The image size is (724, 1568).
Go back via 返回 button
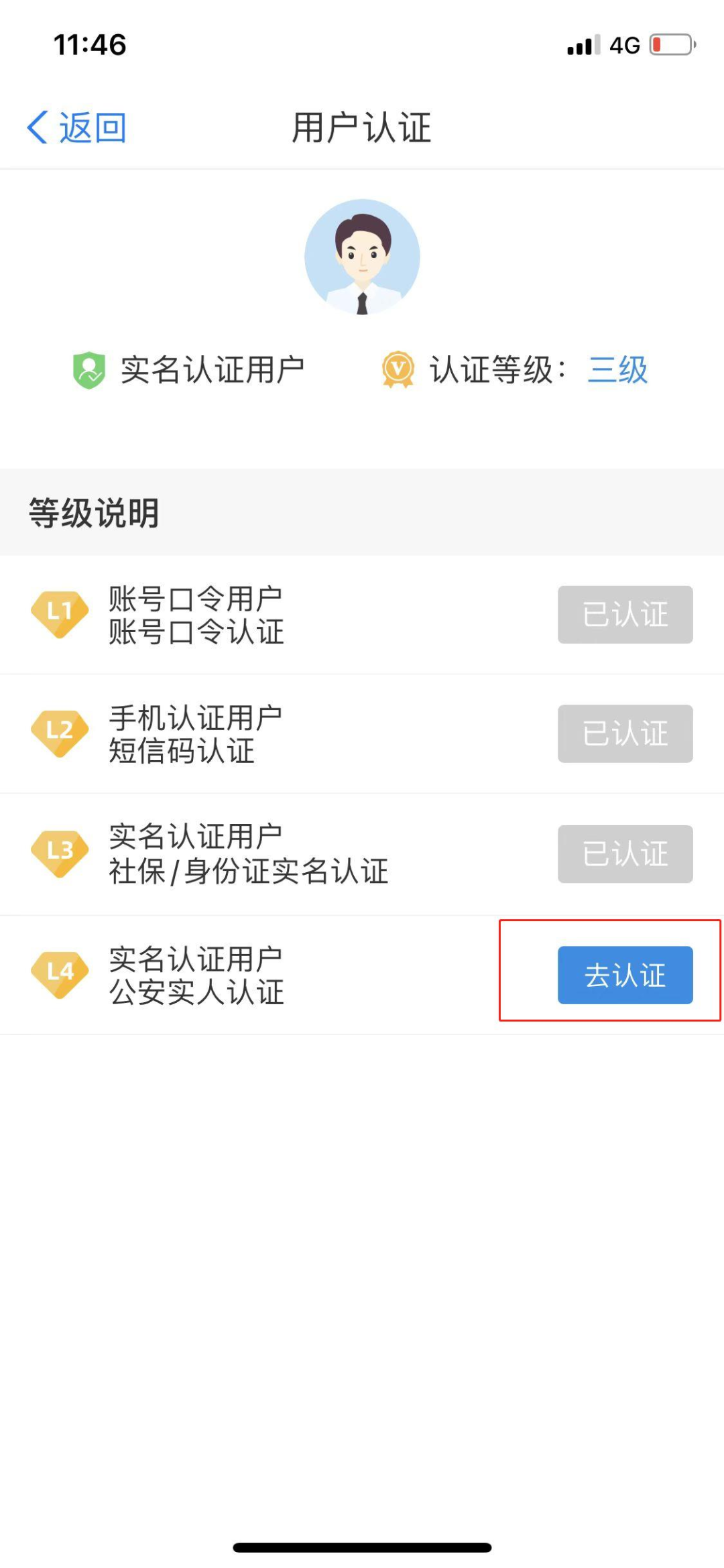76,127
